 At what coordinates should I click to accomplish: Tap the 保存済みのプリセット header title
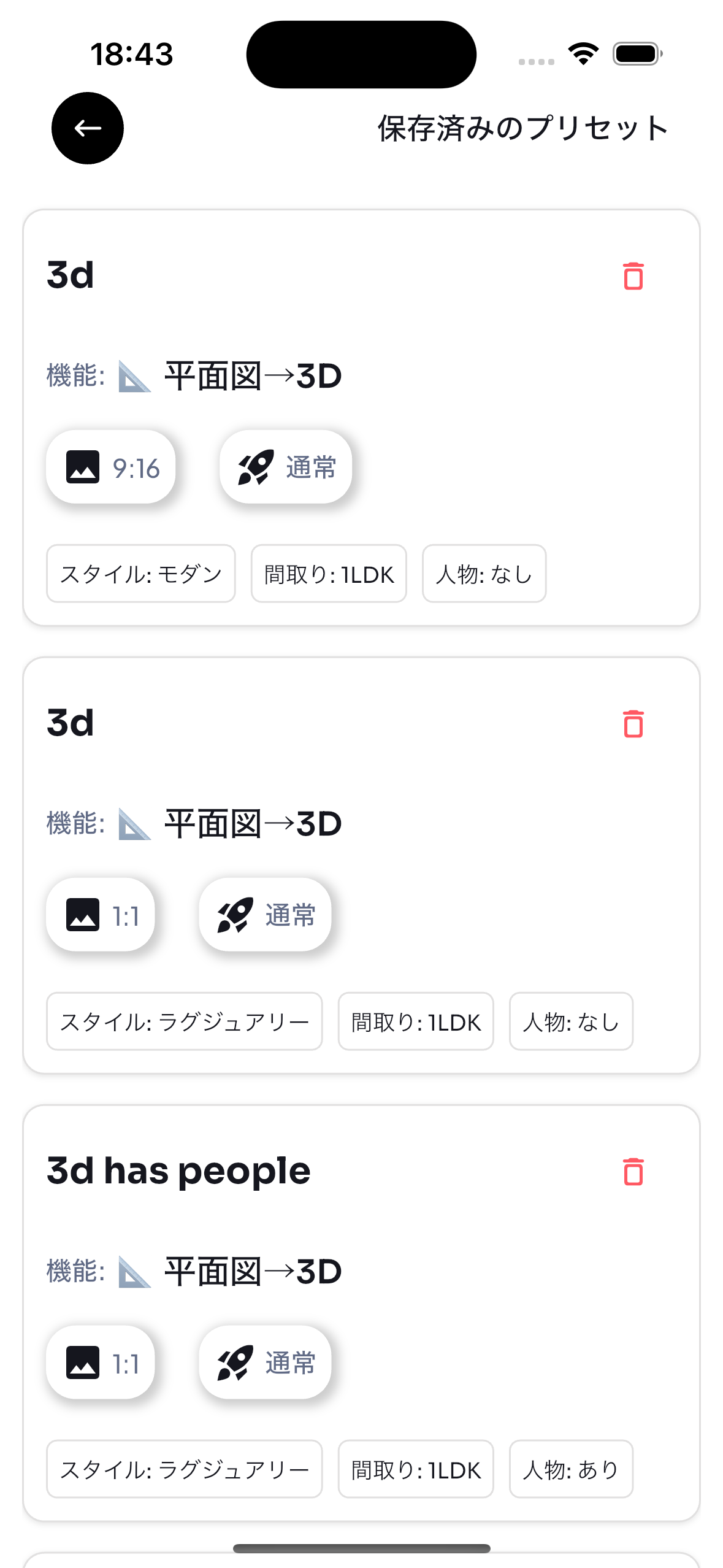click(522, 129)
